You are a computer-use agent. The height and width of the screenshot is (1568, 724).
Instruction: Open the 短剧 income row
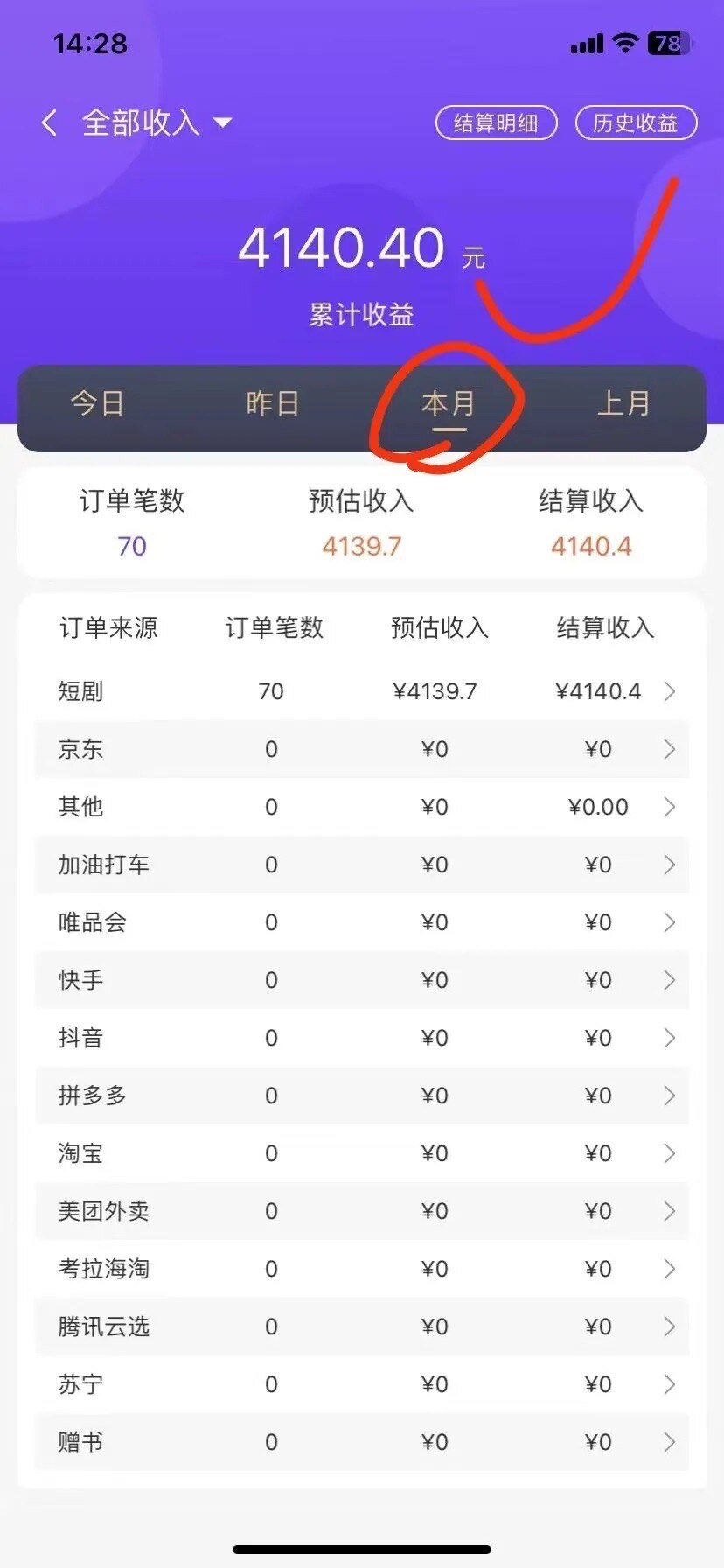pos(362,691)
